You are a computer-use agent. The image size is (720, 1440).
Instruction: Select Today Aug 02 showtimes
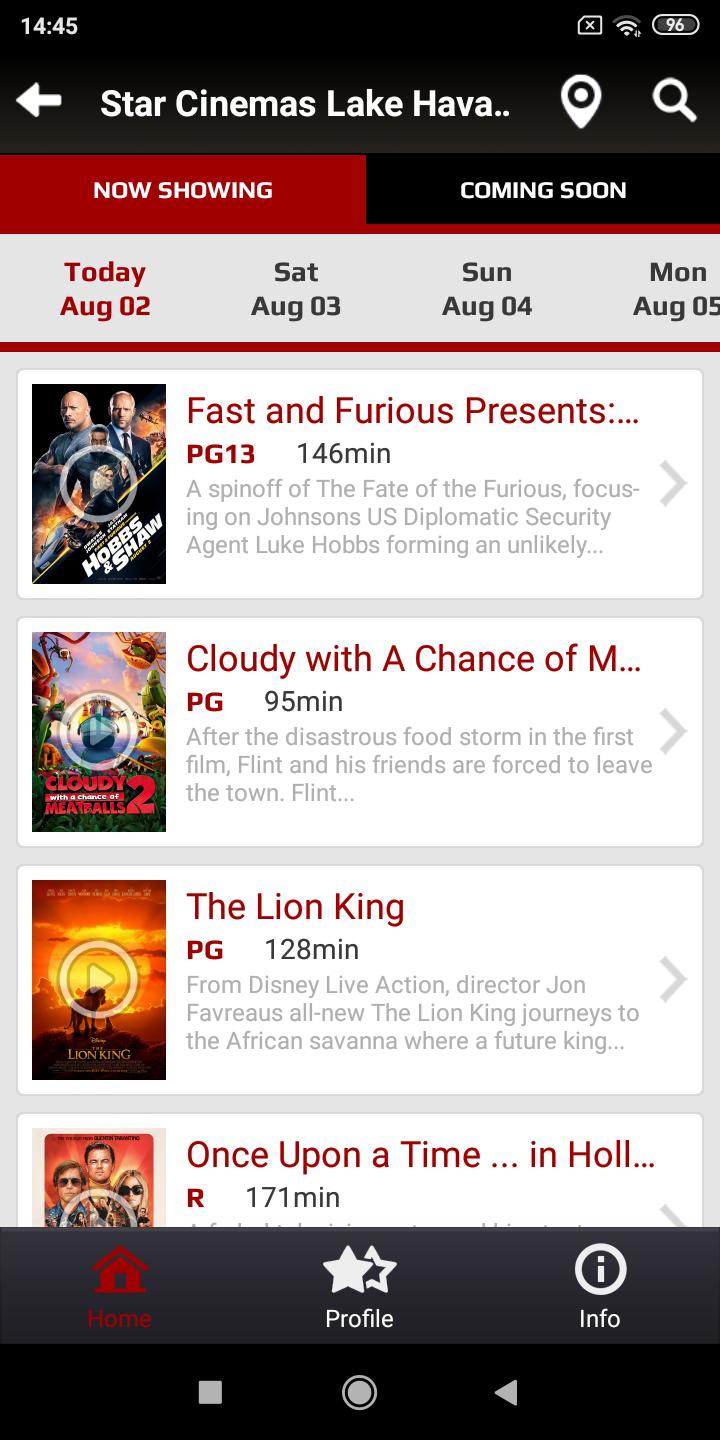(105, 289)
